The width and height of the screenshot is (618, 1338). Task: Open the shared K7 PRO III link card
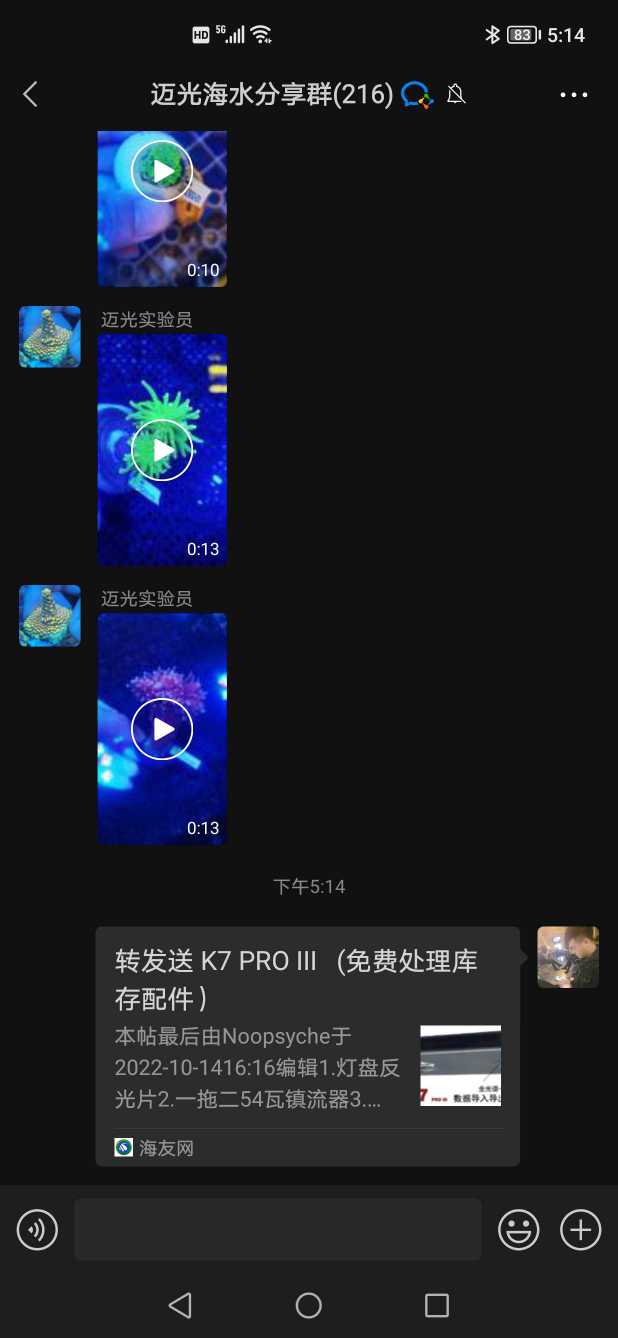point(307,1045)
